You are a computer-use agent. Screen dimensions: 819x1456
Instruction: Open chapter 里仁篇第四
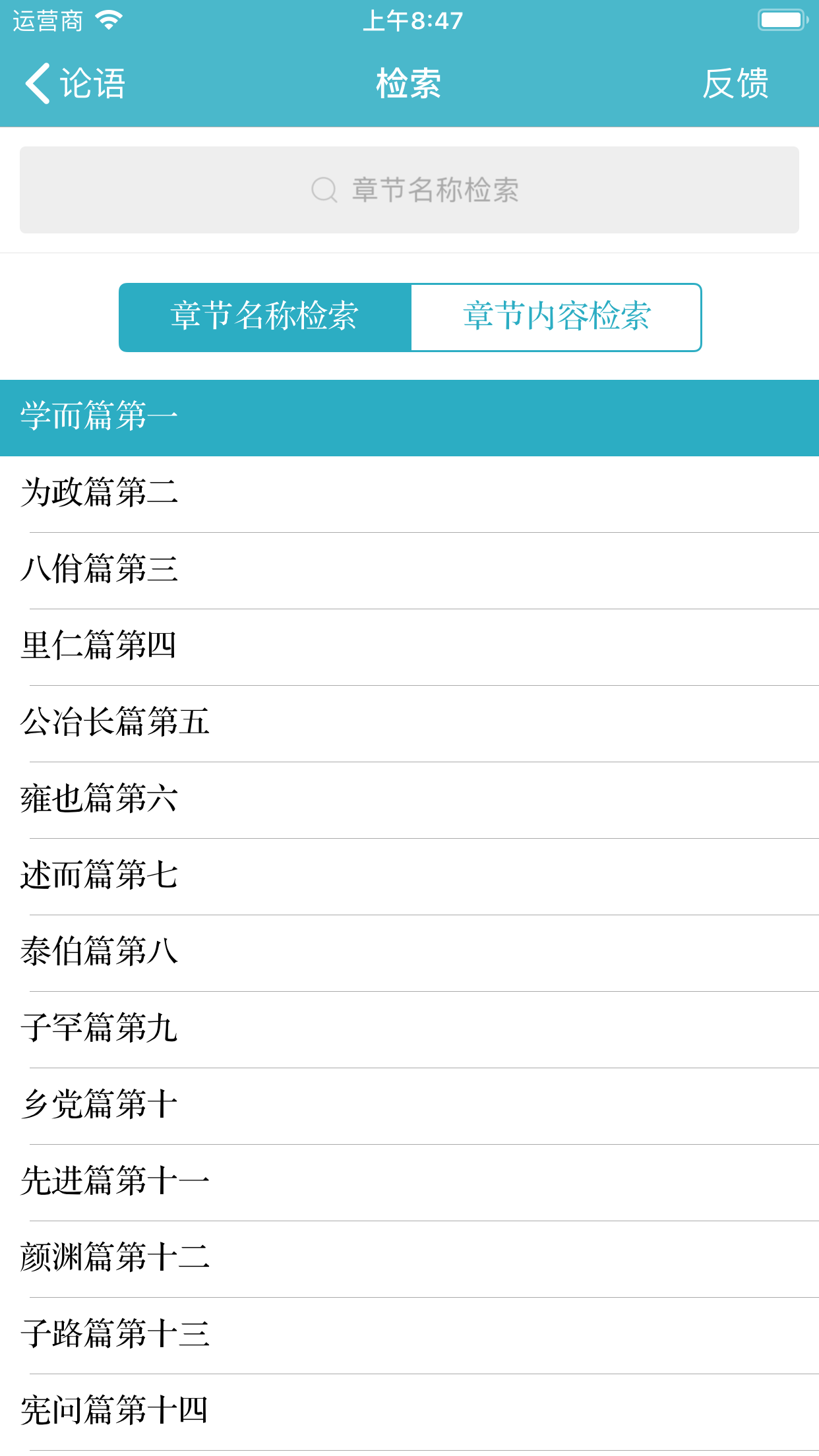409,647
